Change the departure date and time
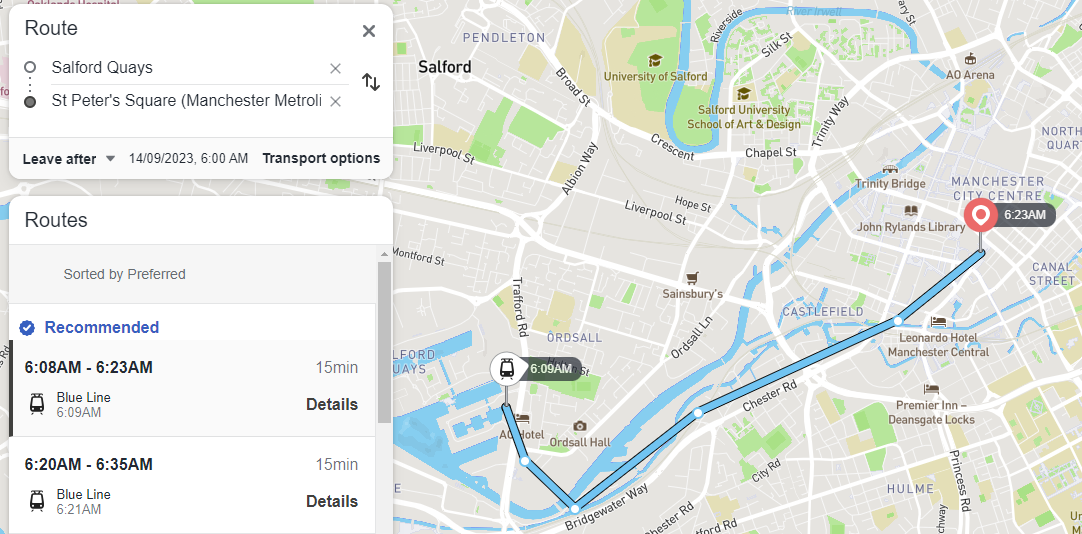This screenshot has width=1082, height=534. point(188,158)
